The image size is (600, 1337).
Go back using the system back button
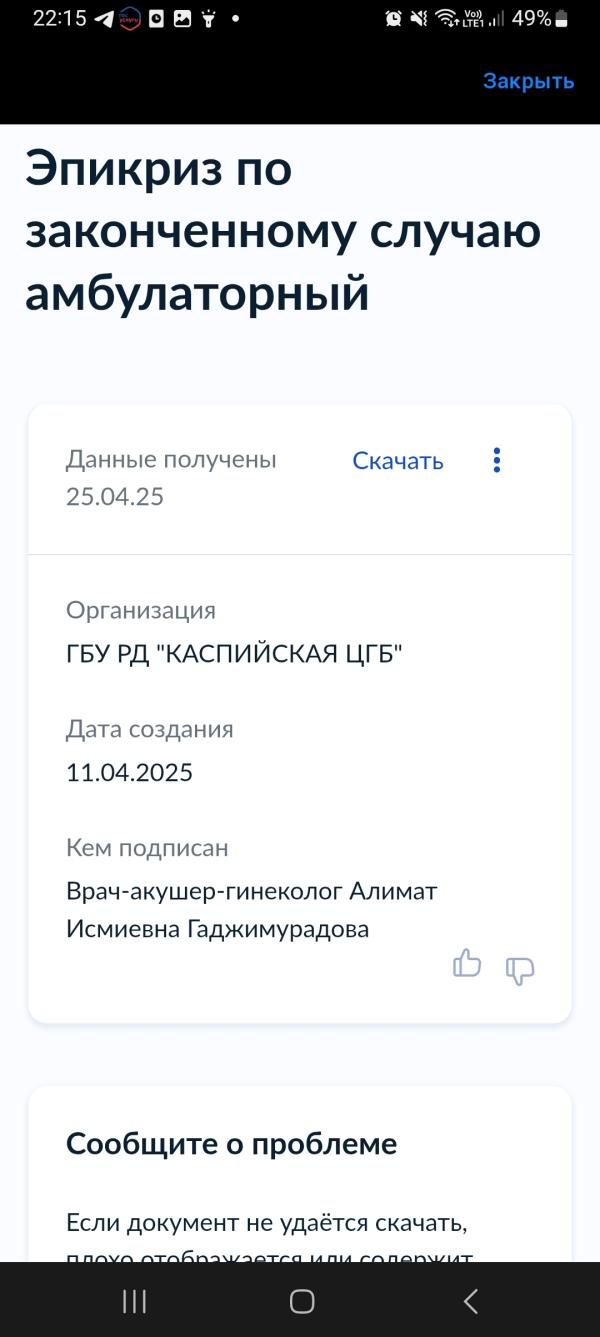[470, 1301]
